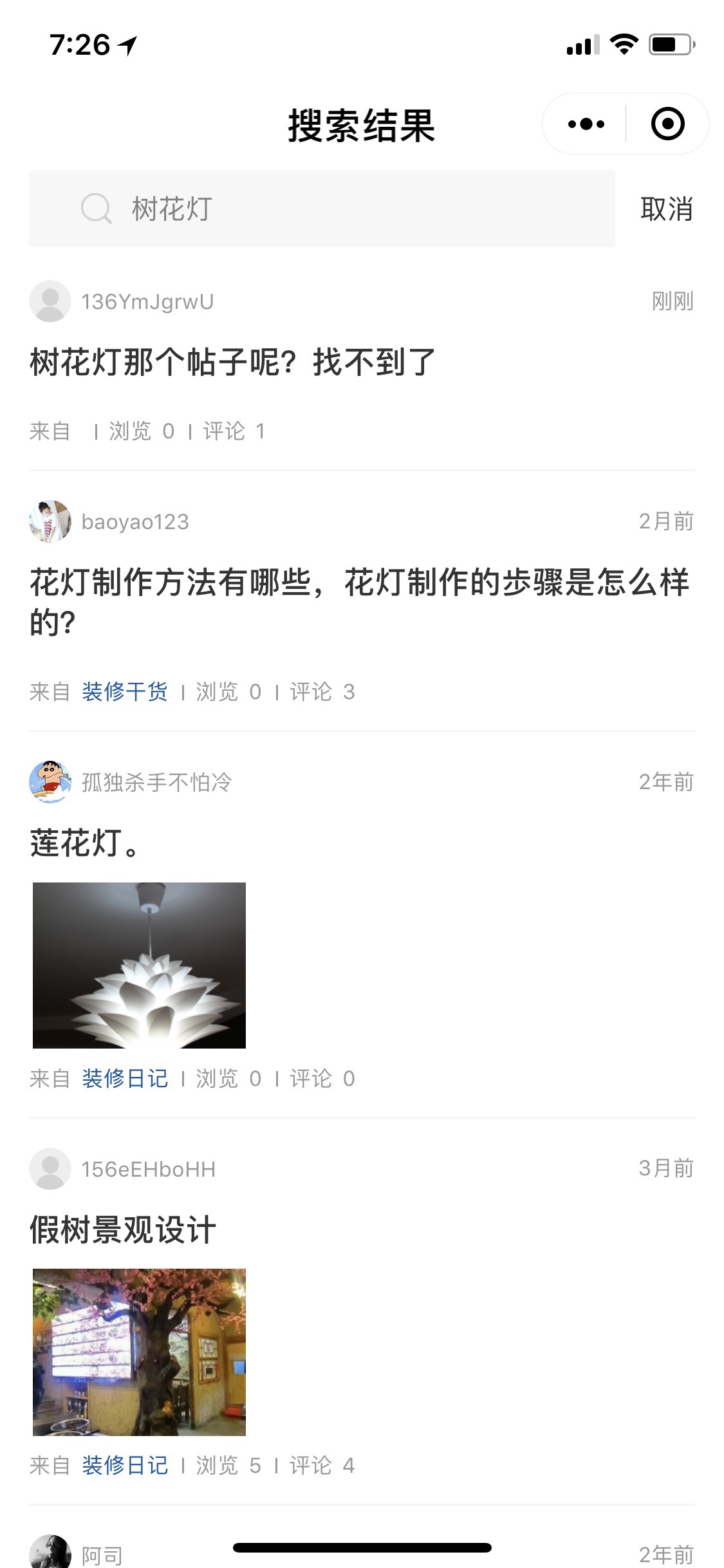This screenshot has width=724, height=1568.
Task: Open the 装修干货 category link
Action: point(125,692)
